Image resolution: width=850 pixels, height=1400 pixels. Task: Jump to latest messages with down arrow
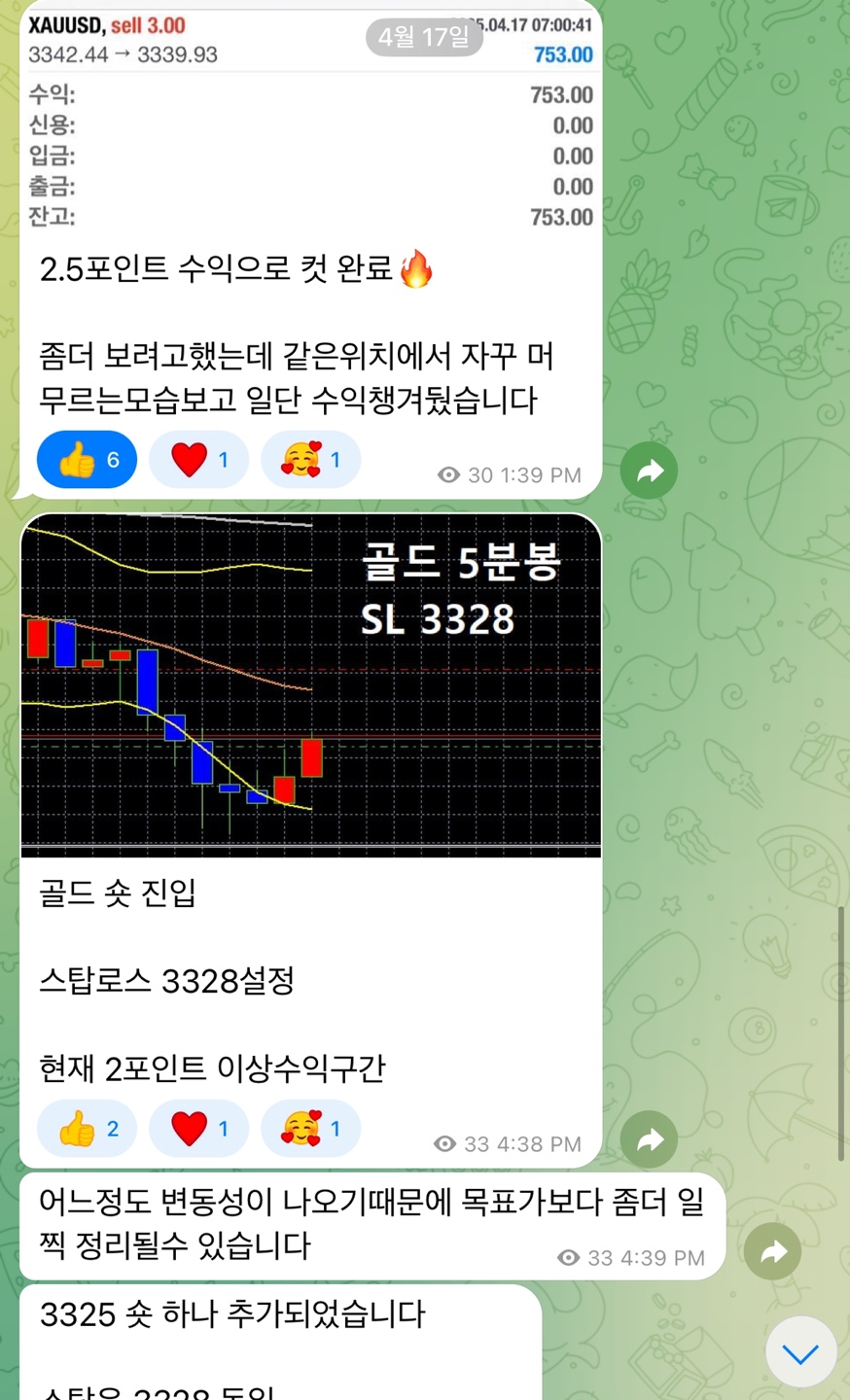point(800,1352)
